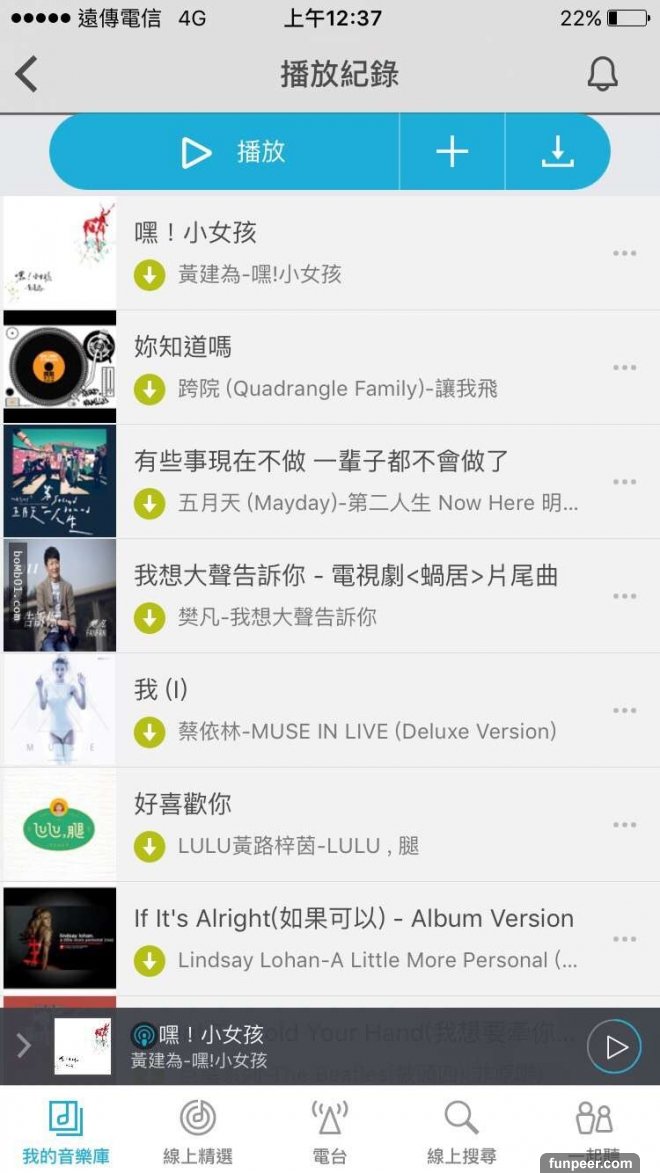The height and width of the screenshot is (1173, 660).
Task: Open more options for 妳知道嗎
Action: click(625, 368)
